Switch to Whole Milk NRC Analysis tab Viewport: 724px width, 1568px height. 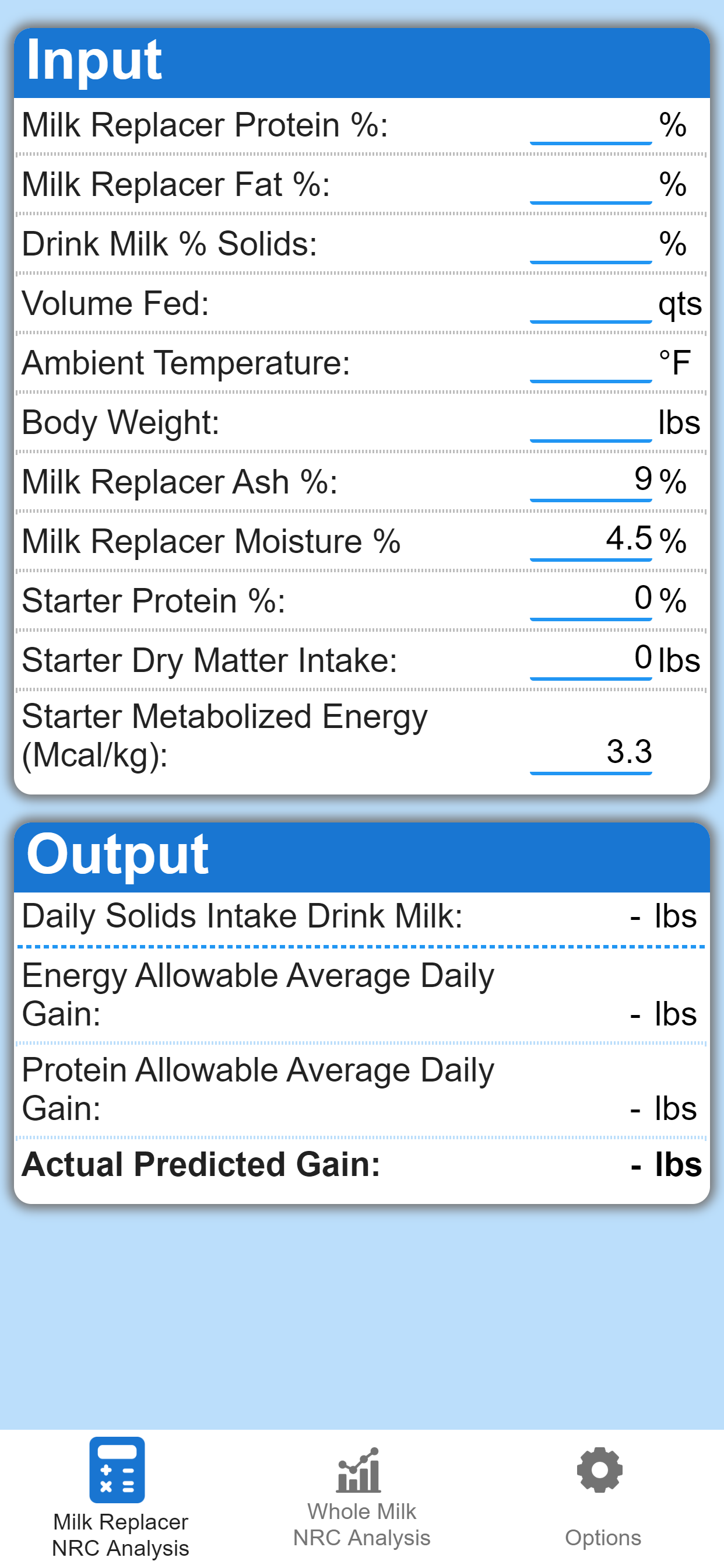click(362, 1499)
